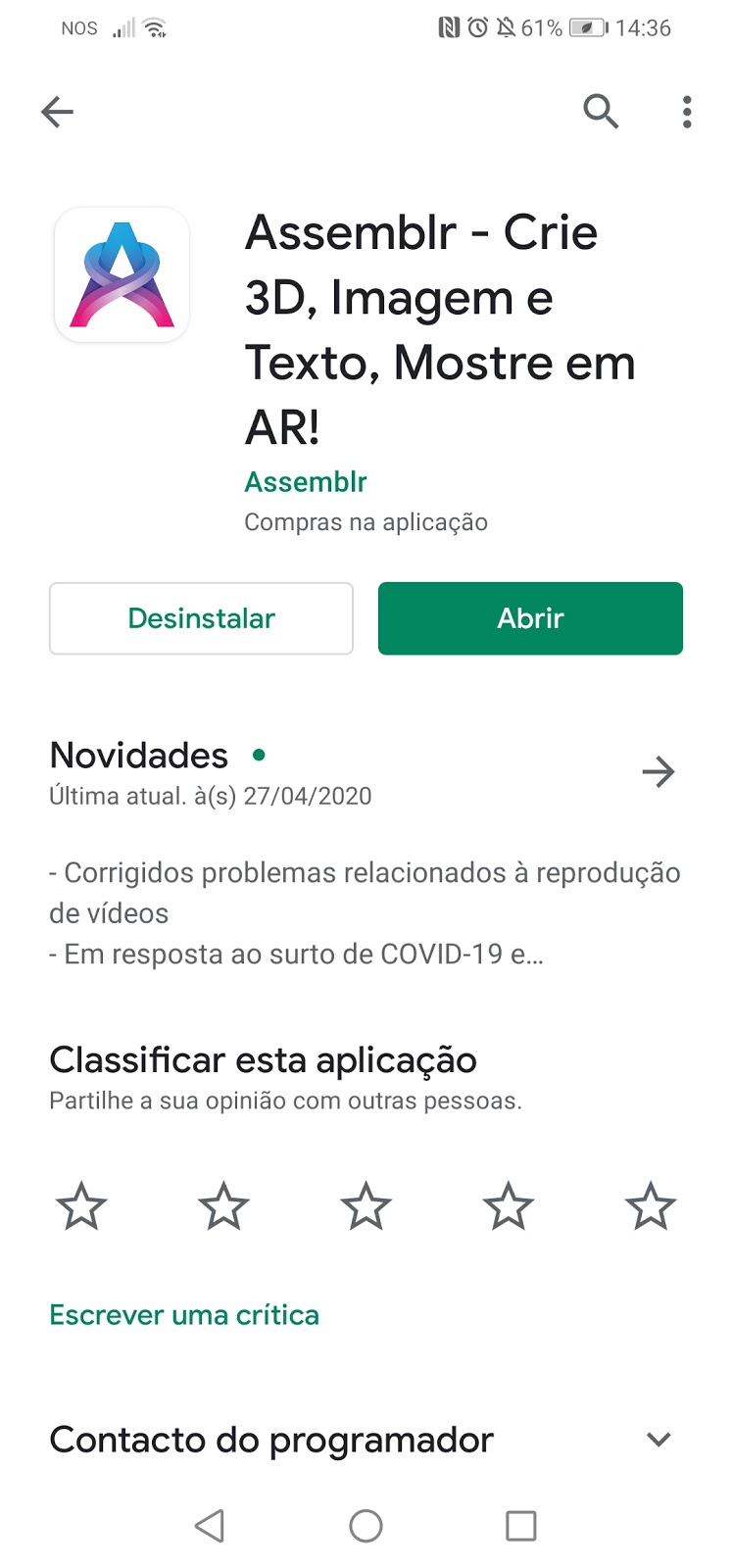Tap the system home button
This screenshot has width=732, height=1568.
tap(366, 1526)
